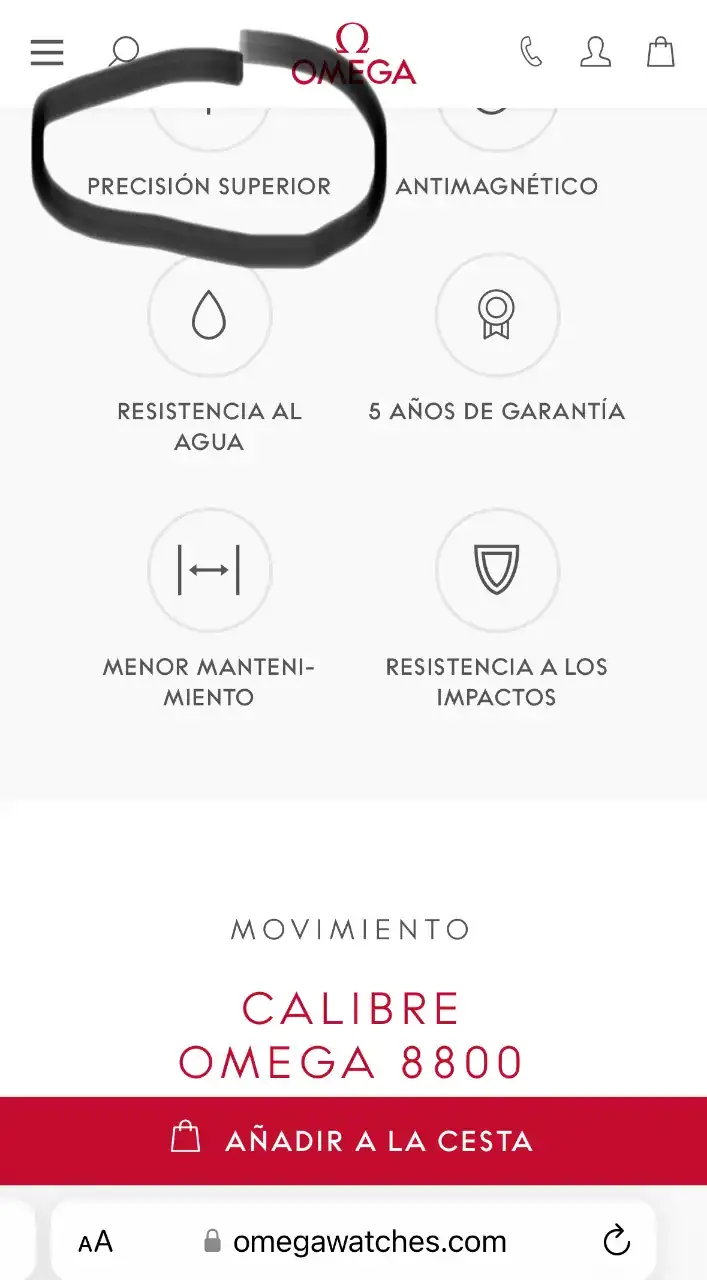Open the hamburger menu
Screen dimensions: 707x1280
(47, 52)
